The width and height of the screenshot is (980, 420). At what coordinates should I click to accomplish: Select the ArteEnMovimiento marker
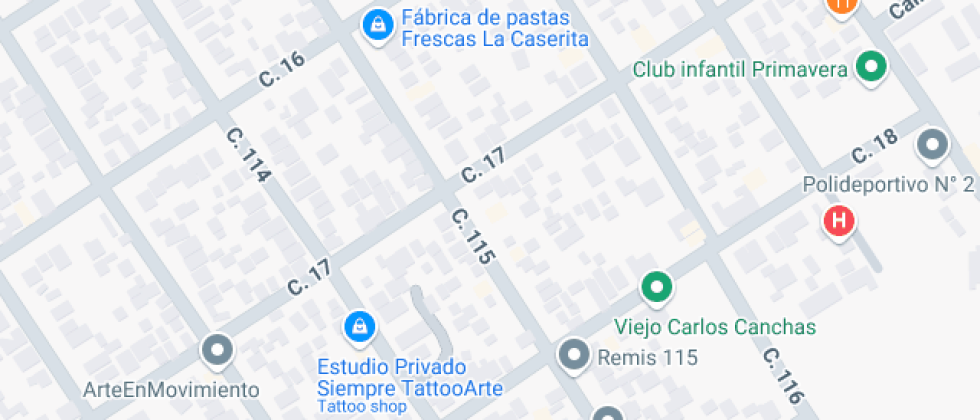click(x=216, y=351)
